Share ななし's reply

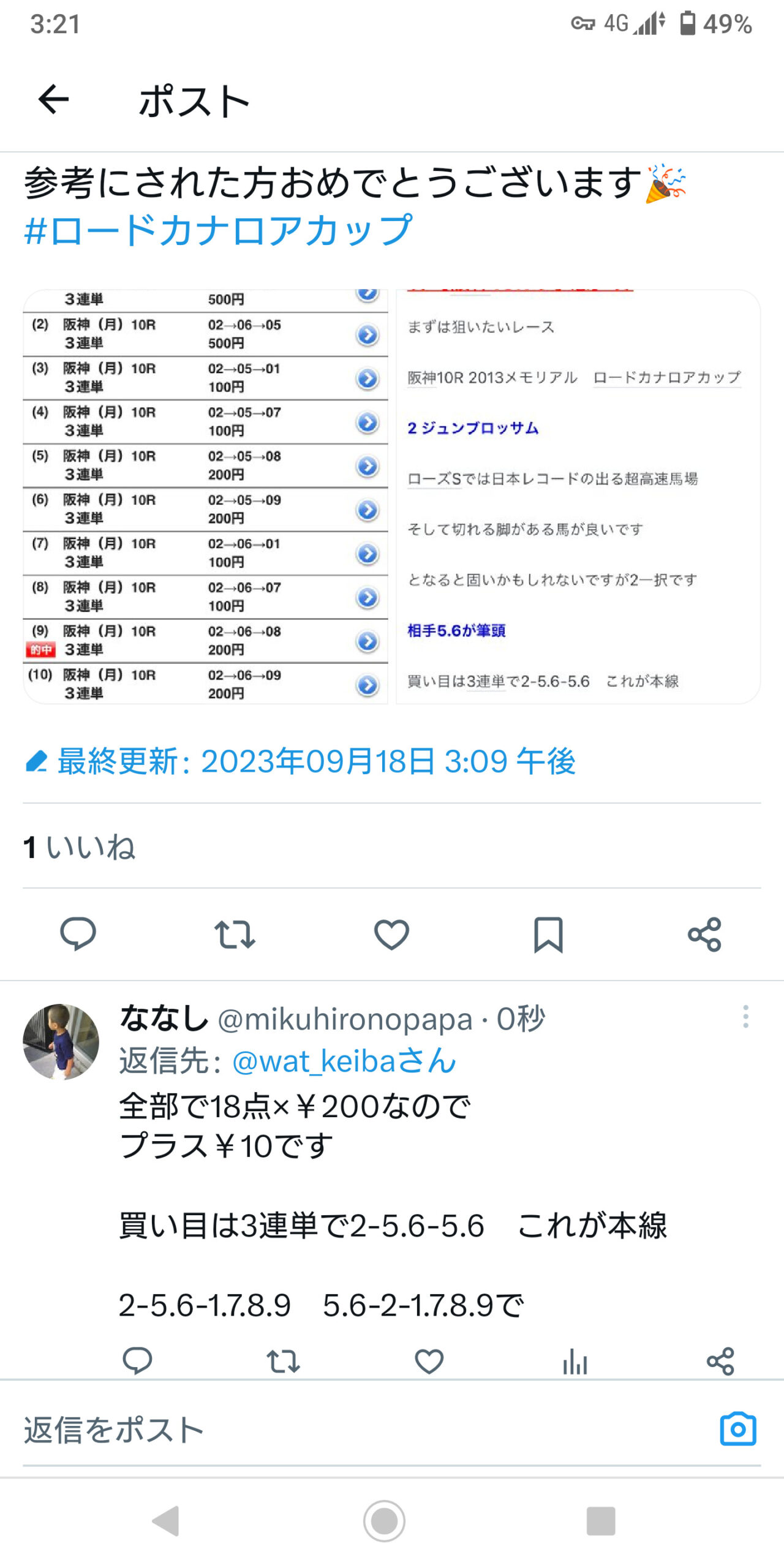pos(720,1361)
